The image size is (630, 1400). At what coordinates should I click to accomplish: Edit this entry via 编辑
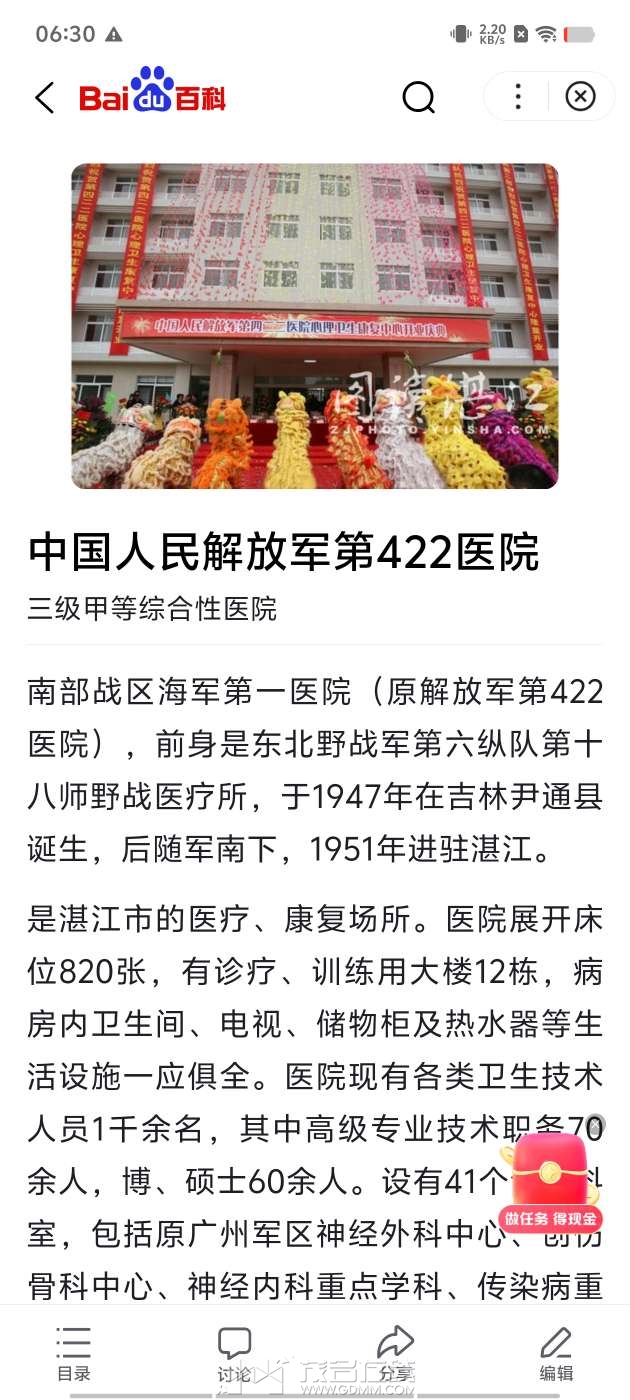(556, 1353)
